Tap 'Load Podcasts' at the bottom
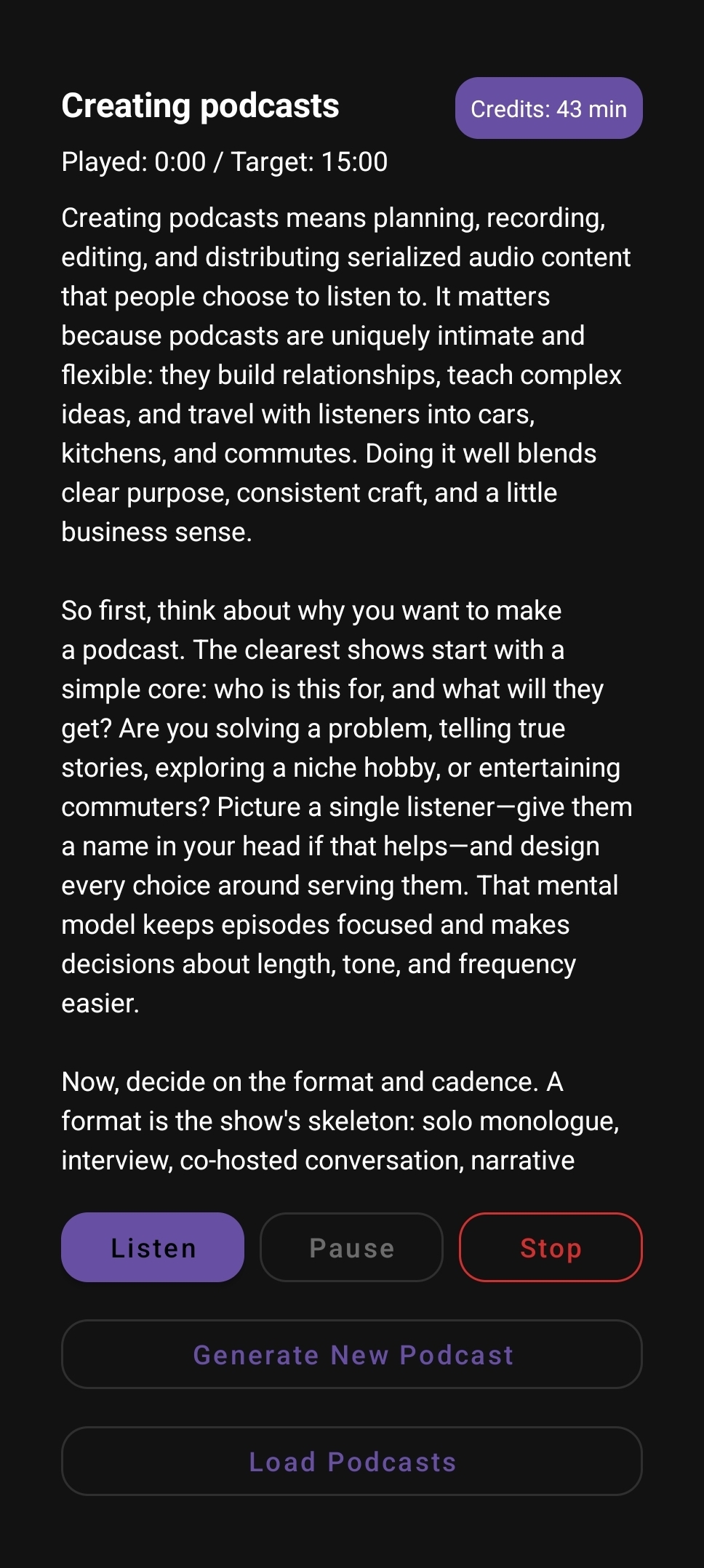Screen dimensions: 704x1568 click(x=352, y=1460)
